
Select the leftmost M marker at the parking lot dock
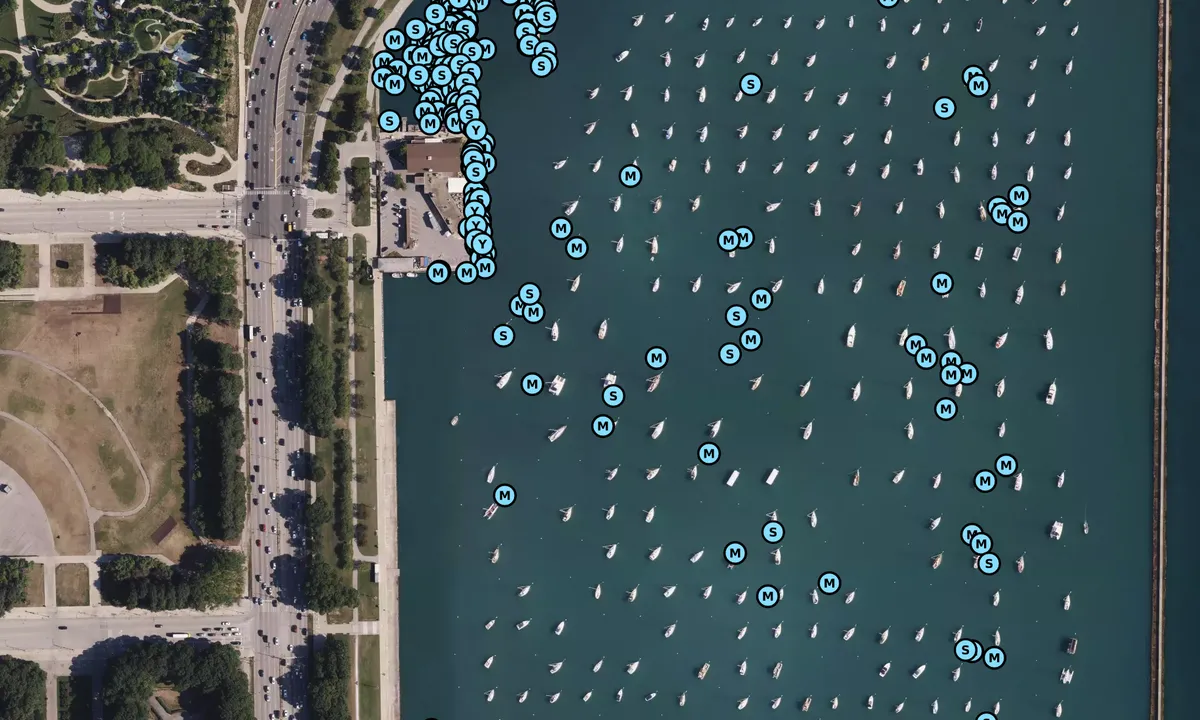[438, 272]
